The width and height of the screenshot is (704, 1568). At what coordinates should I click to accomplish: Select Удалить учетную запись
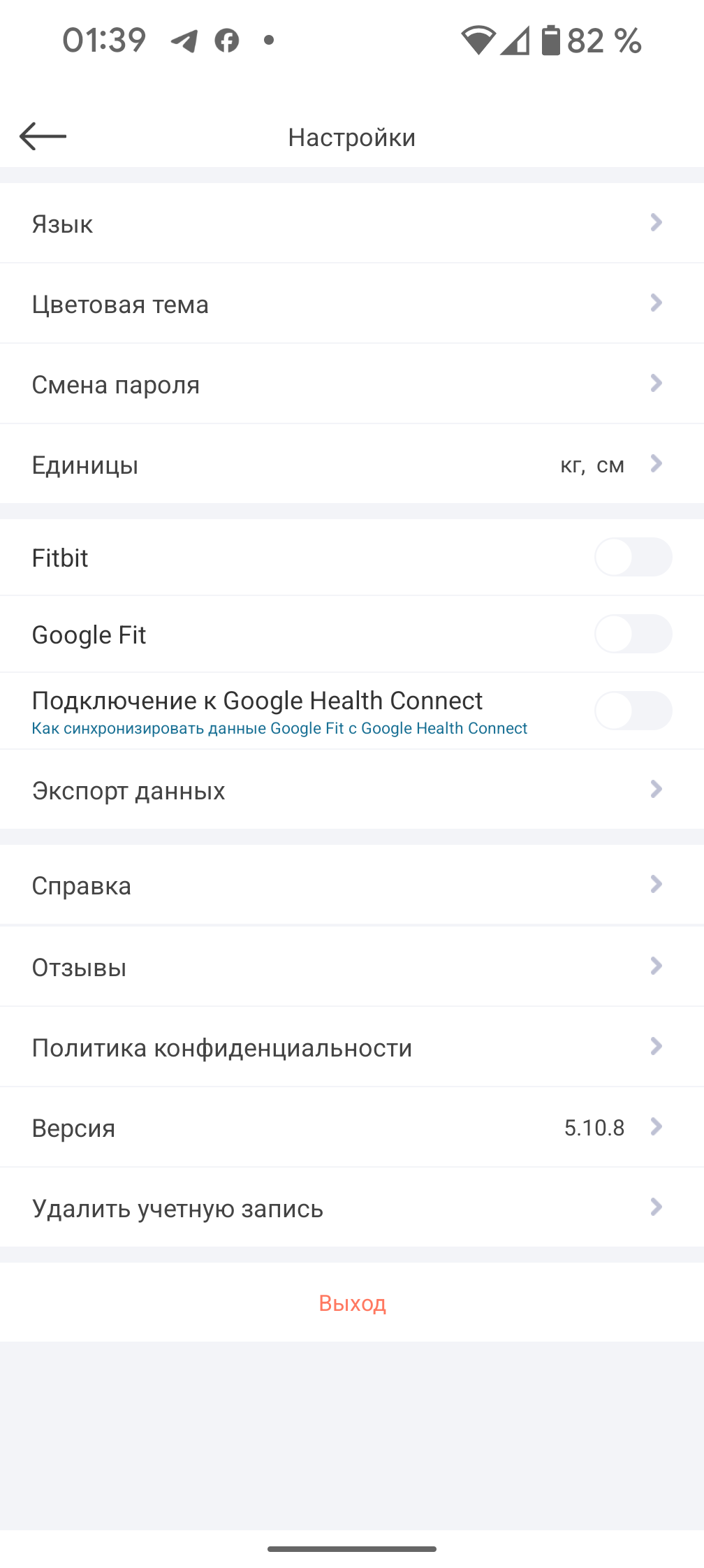(352, 1208)
